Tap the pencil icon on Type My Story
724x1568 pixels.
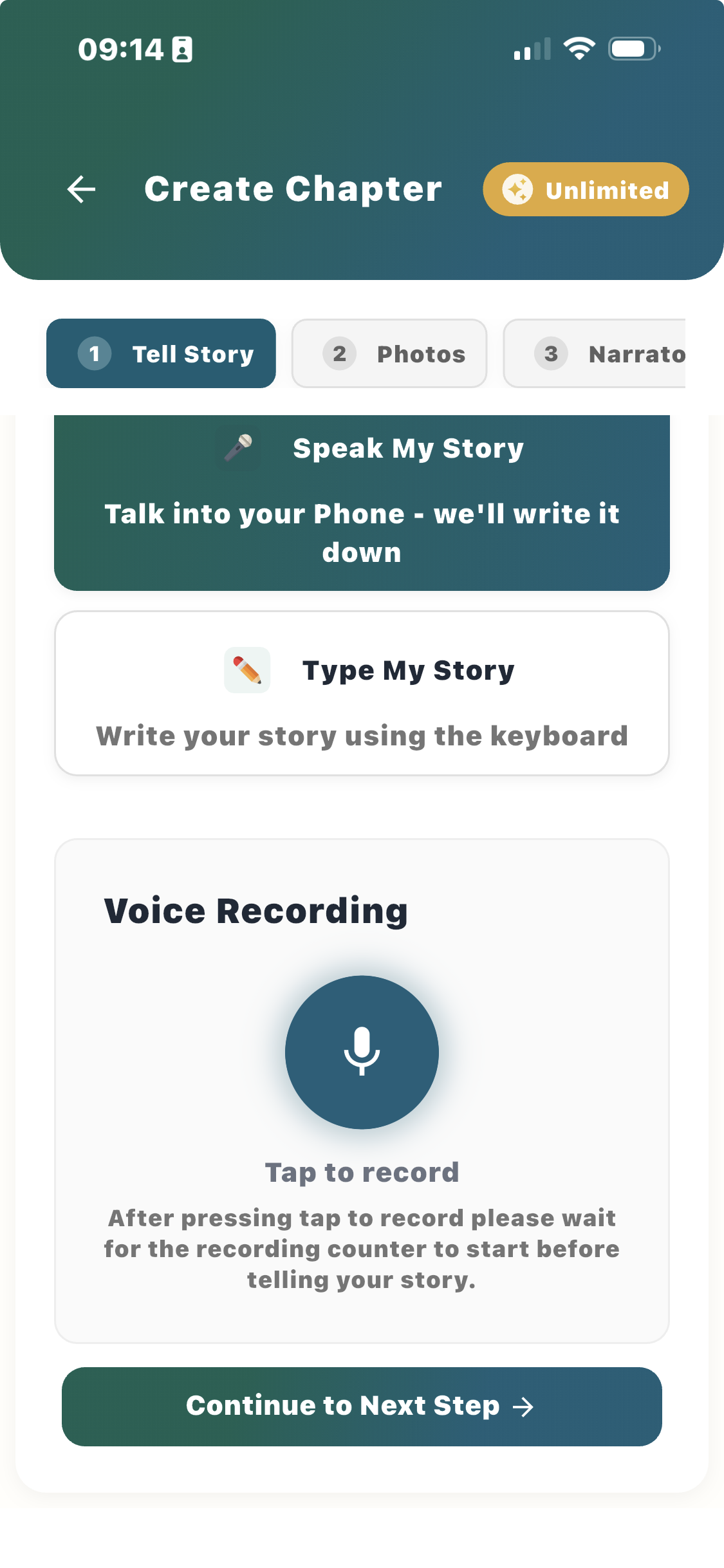click(x=246, y=669)
